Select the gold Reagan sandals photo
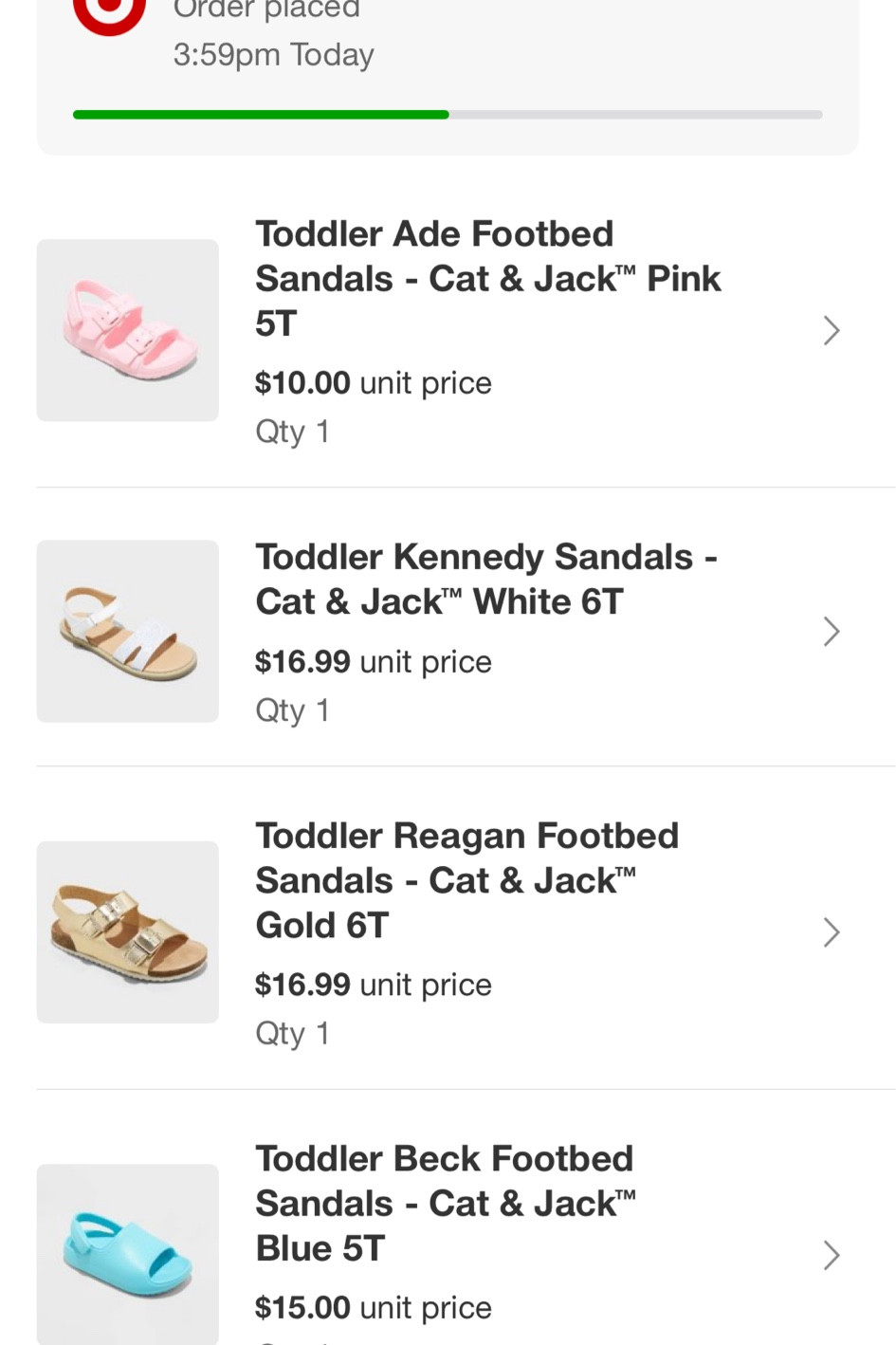The image size is (896, 1345). point(127,932)
